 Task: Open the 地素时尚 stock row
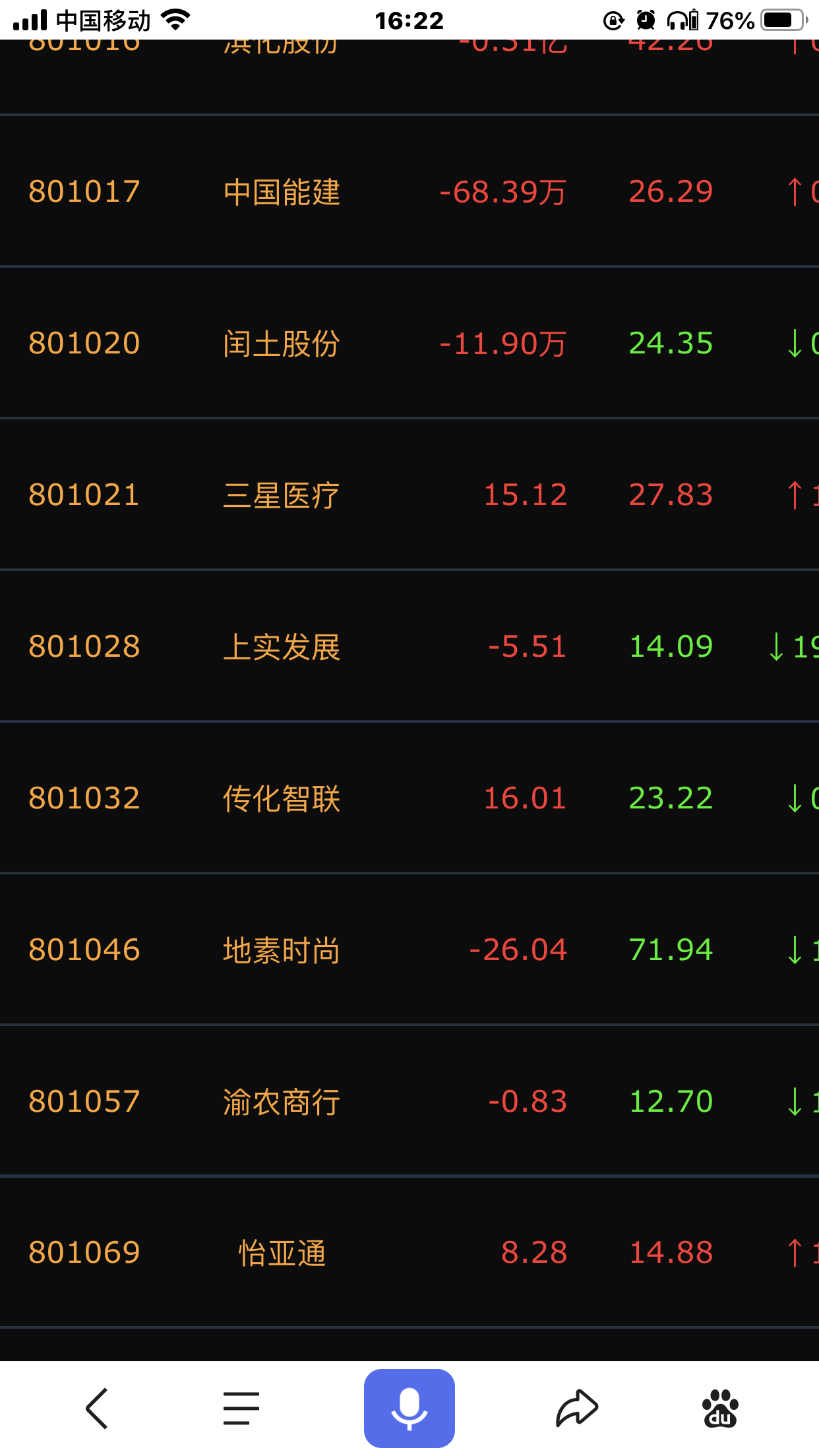pyautogui.click(x=409, y=950)
